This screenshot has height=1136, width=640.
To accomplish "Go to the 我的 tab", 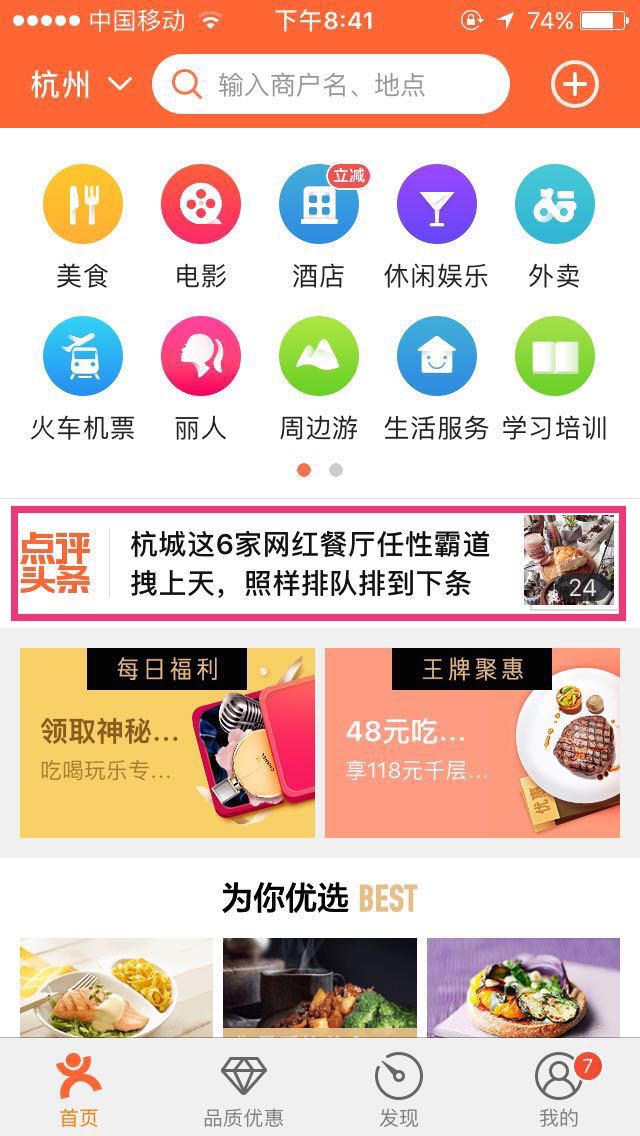I will coord(558,1090).
